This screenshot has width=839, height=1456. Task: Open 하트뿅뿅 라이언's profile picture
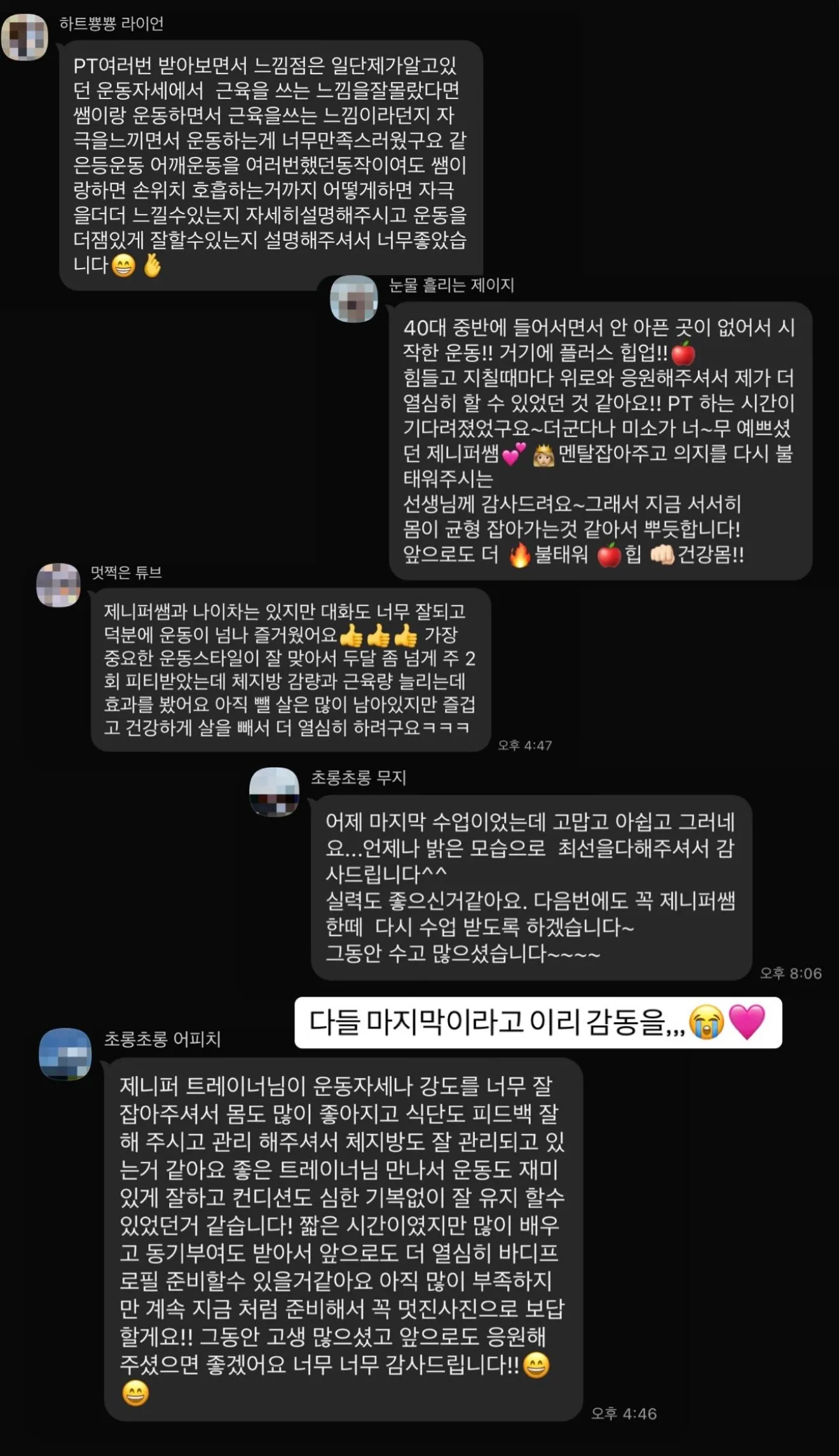pyautogui.click(x=27, y=36)
